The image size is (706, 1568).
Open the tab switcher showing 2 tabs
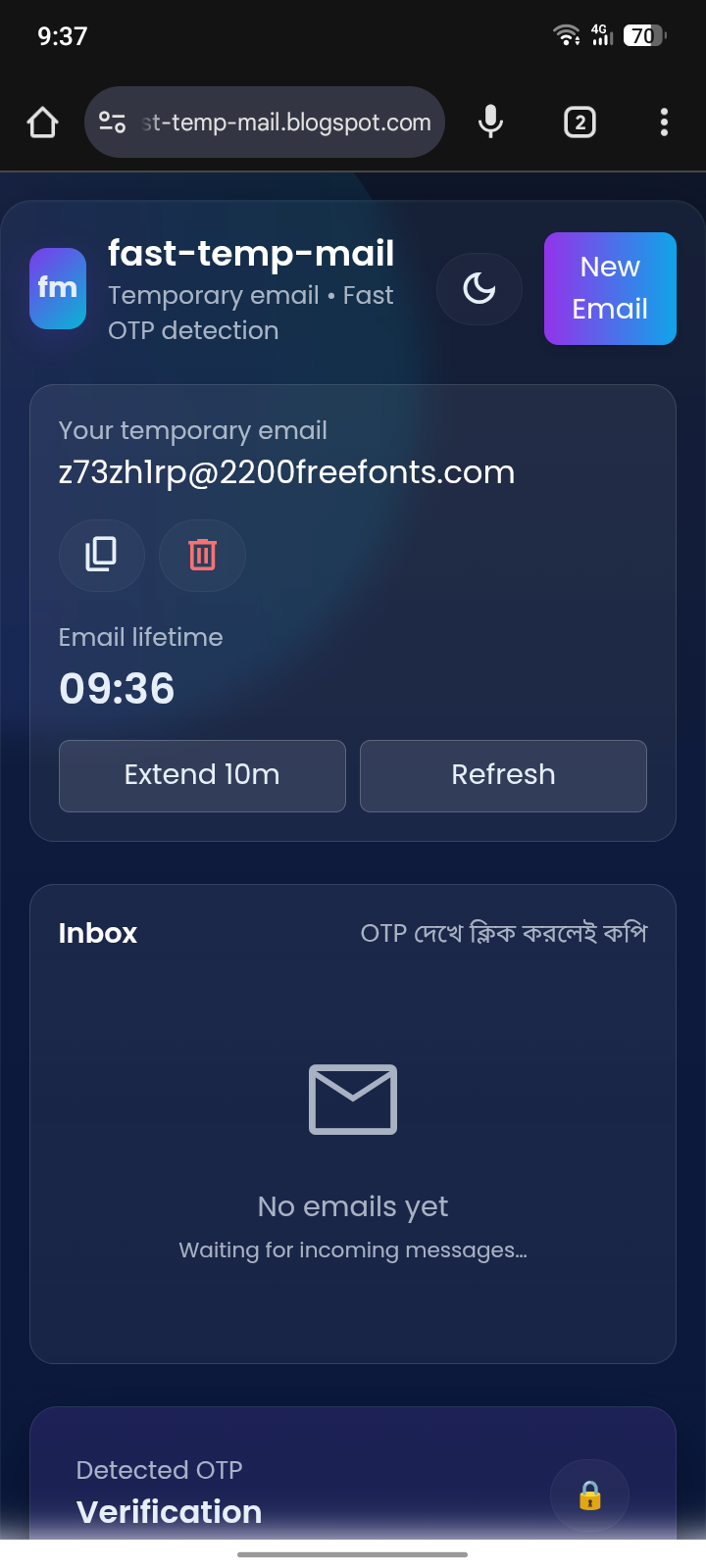(580, 122)
